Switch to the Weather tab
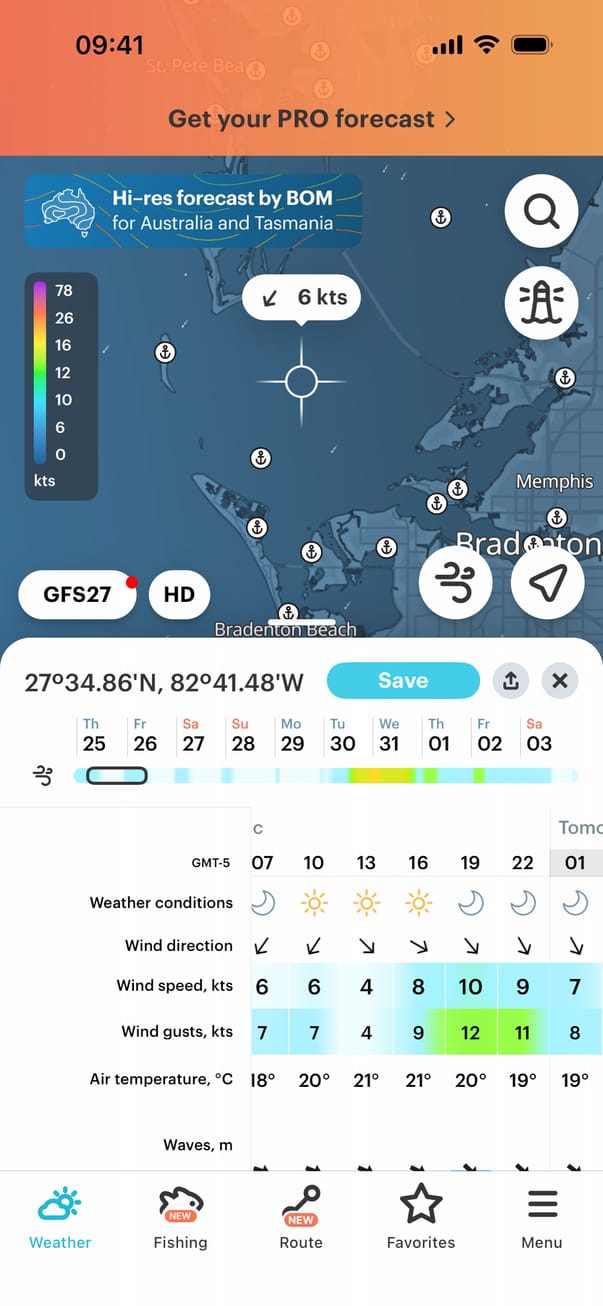 [x=60, y=1218]
